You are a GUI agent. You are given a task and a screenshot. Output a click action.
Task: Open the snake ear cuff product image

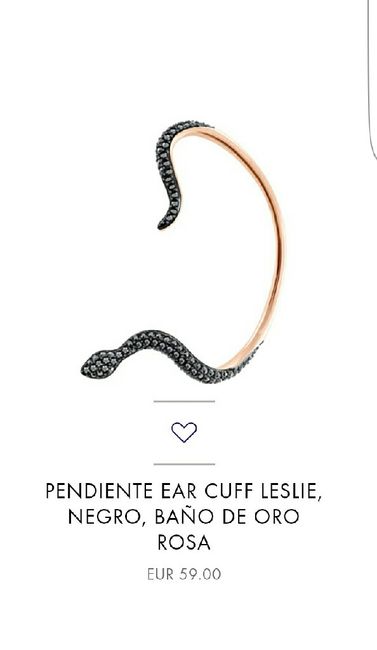pos(184,252)
